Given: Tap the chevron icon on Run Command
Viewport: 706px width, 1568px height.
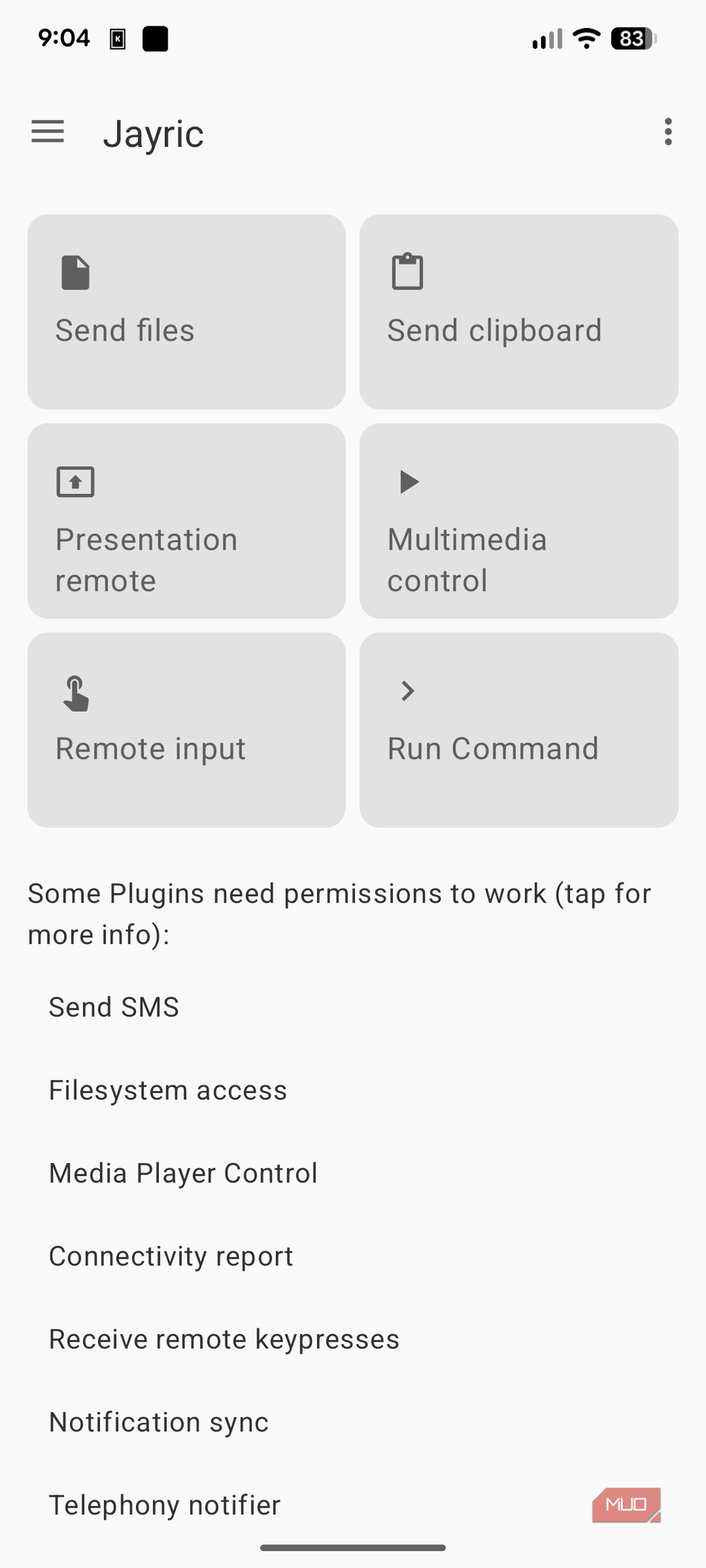Looking at the screenshot, I should [x=407, y=691].
